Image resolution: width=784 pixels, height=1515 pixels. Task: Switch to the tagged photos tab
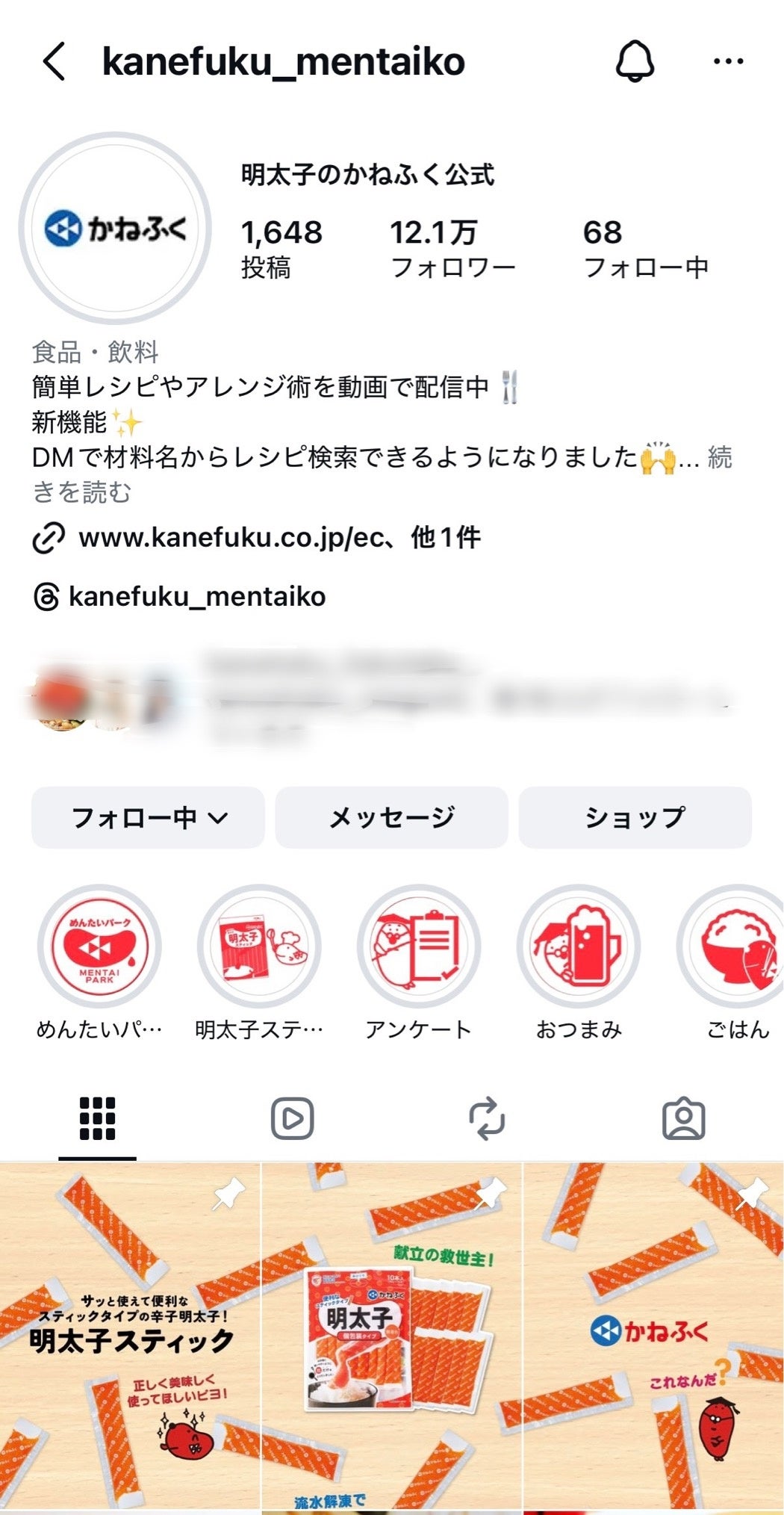coord(683,1119)
